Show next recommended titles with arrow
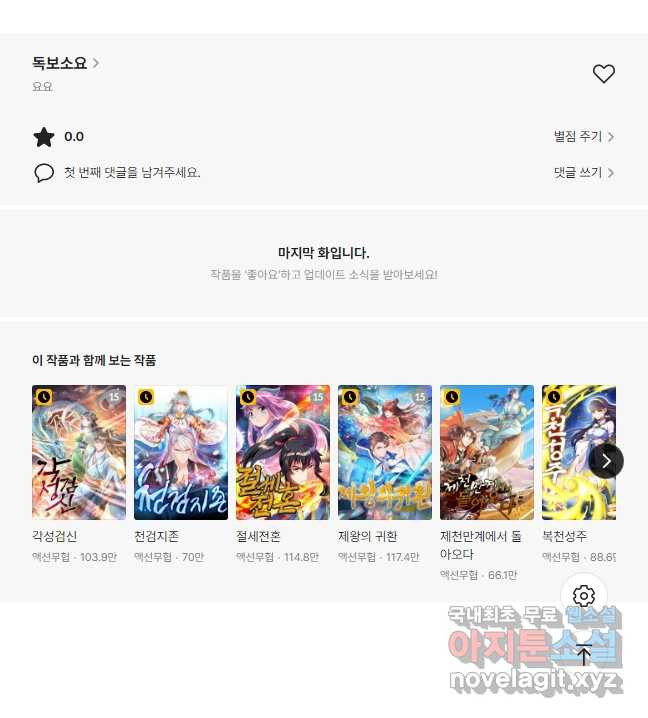Image resolution: width=648 pixels, height=718 pixels. [606, 461]
